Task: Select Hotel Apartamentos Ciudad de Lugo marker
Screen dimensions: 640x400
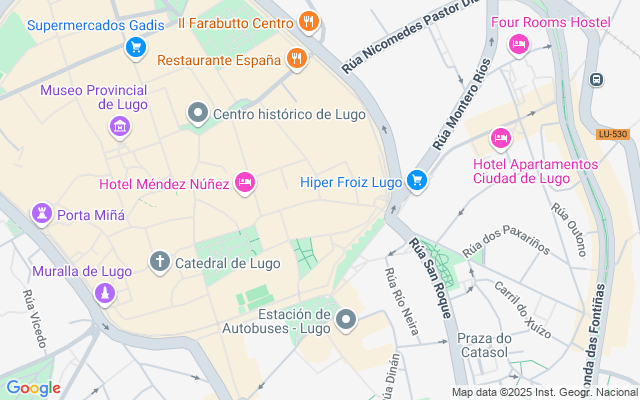Action: [x=501, y=138]
